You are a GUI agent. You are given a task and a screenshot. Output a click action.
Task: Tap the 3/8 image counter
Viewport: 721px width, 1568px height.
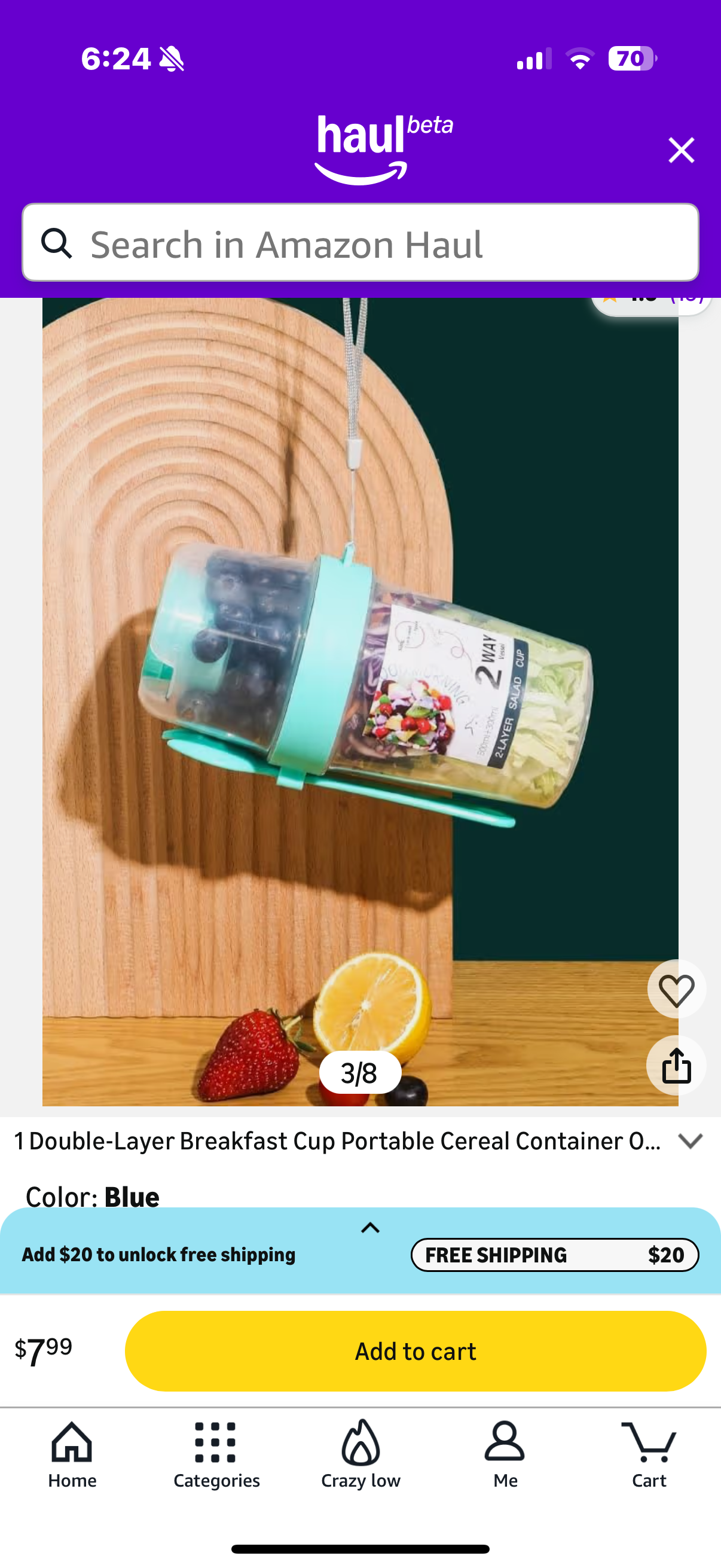(359, 1072)
